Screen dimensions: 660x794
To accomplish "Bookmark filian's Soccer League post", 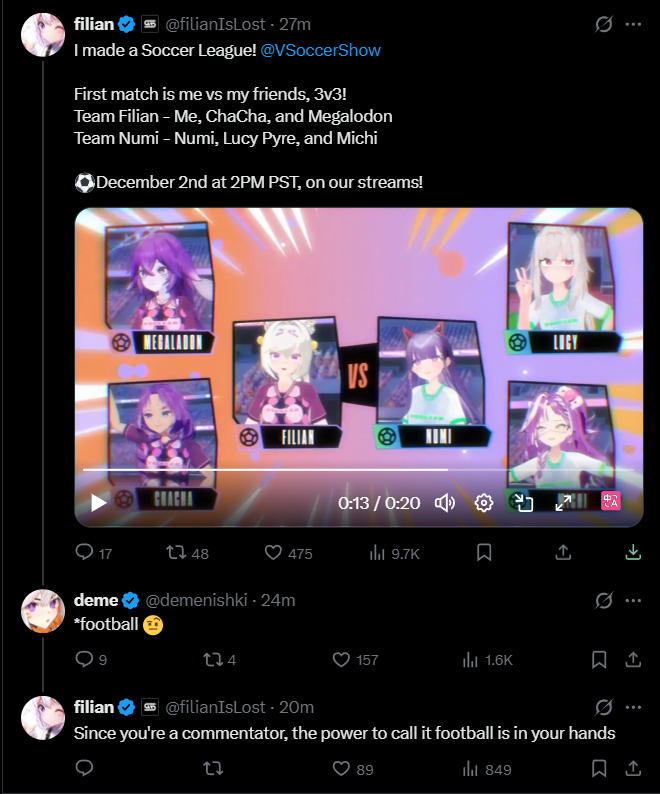I will (484, 552).
